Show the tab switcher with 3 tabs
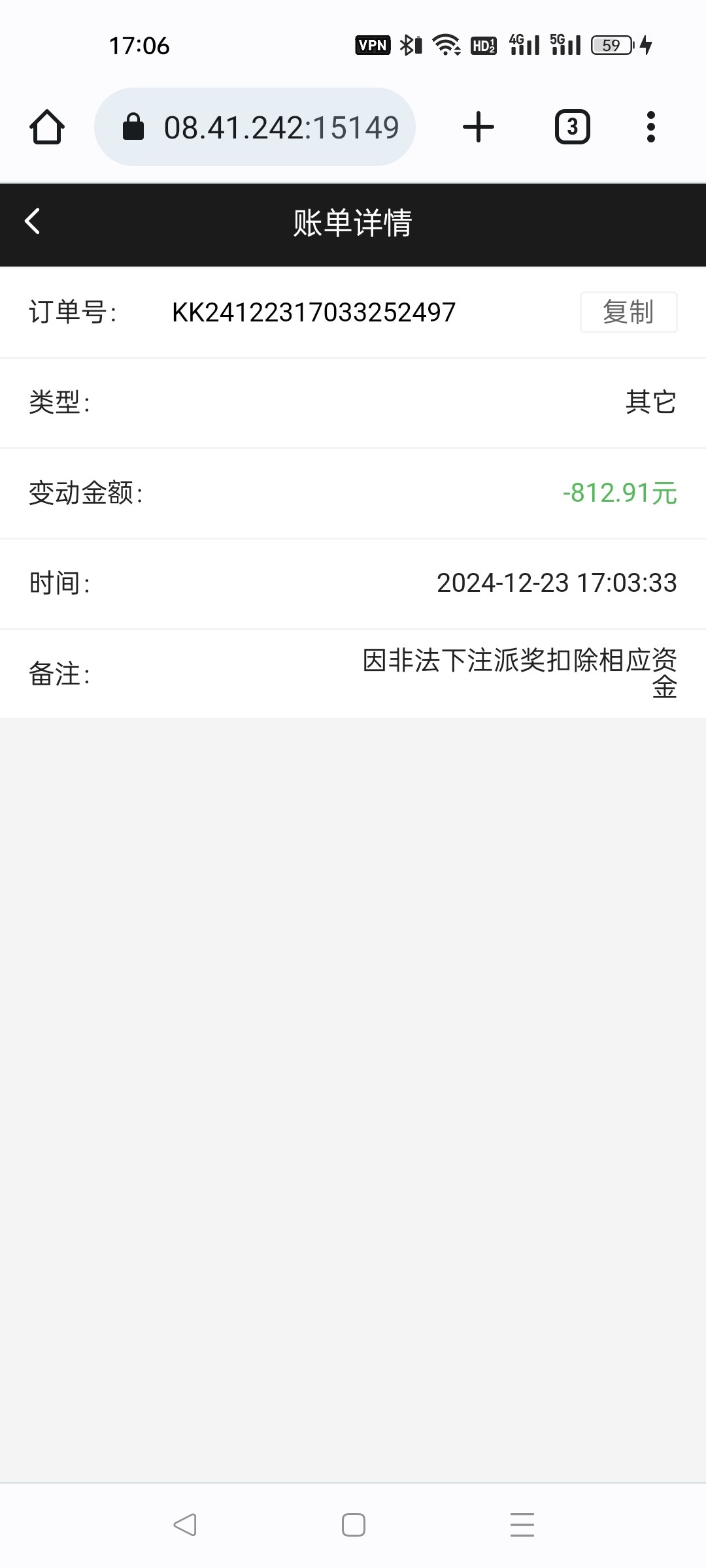The image size is (706, 1568). 573,127
